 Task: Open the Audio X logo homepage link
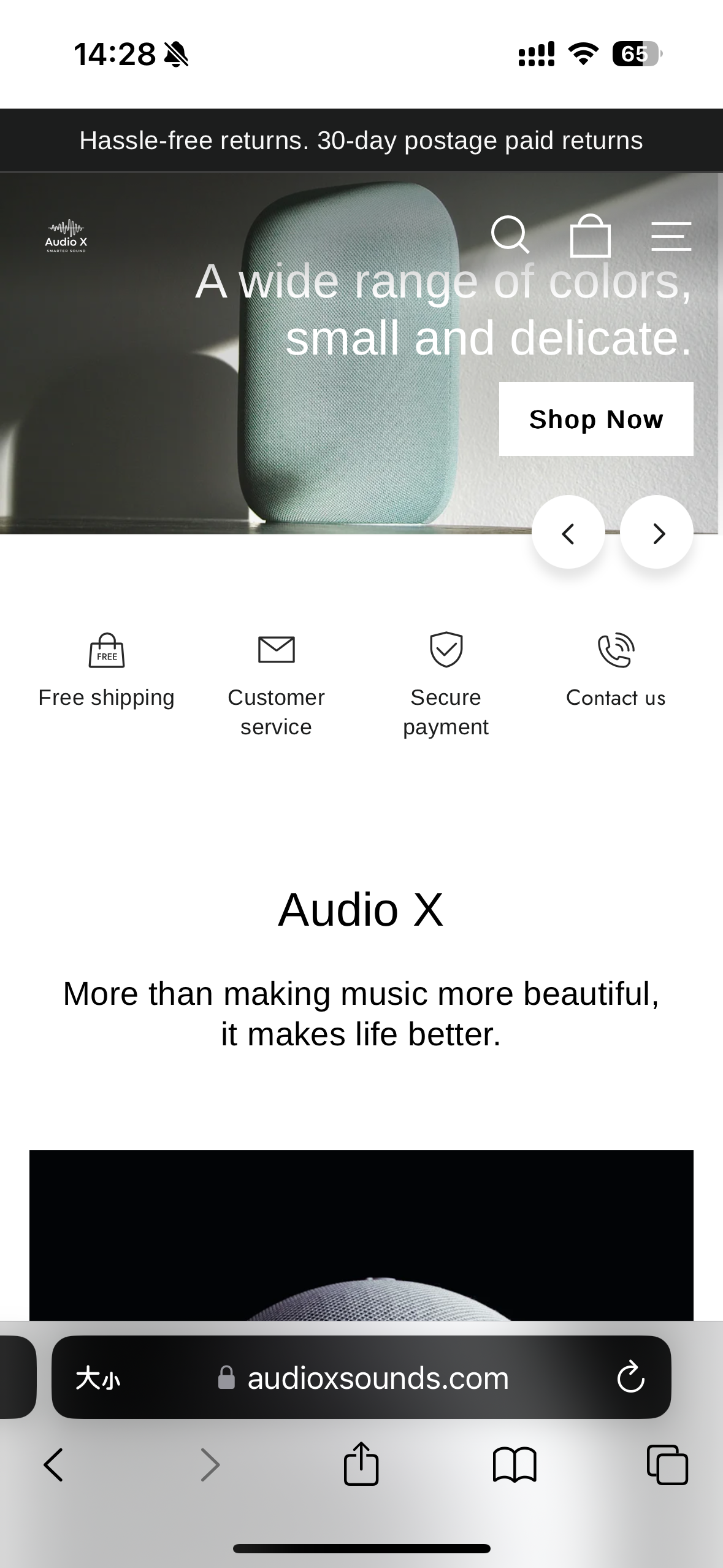tap(66, 237)
